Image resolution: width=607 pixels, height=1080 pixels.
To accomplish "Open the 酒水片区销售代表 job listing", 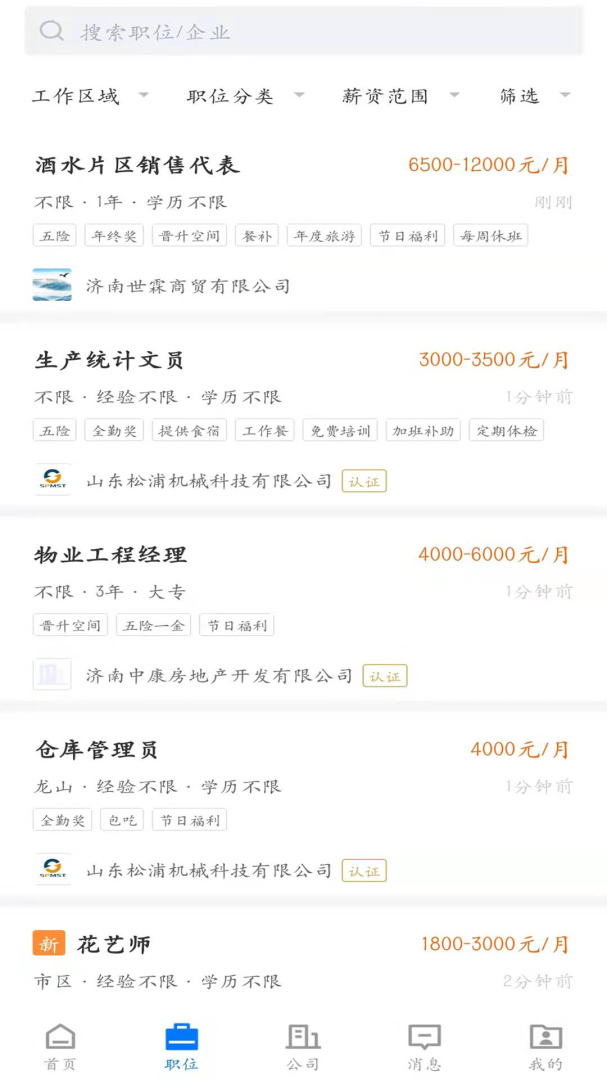I will (x=138, y=165).
